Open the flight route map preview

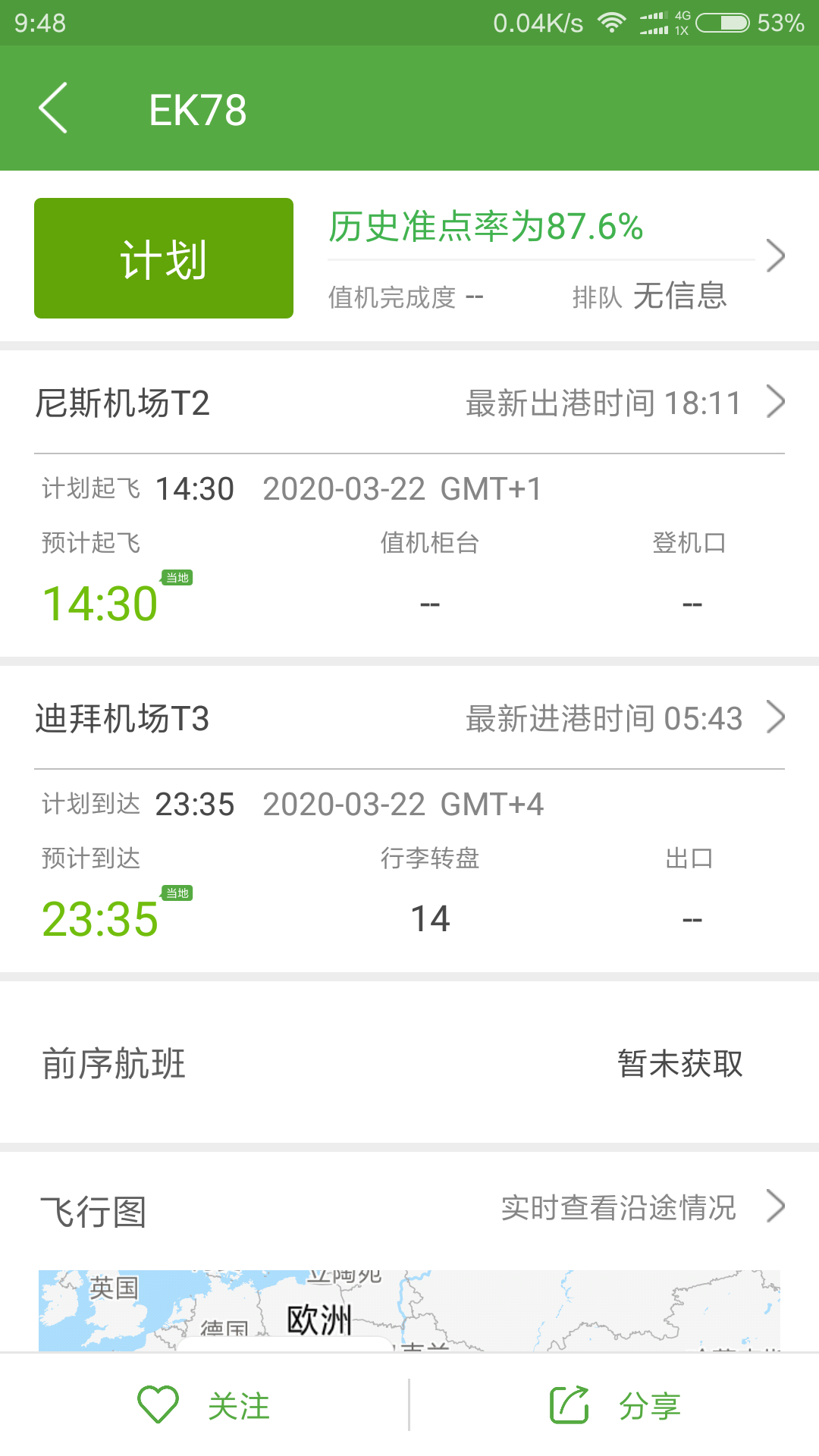pos(409,1310)
